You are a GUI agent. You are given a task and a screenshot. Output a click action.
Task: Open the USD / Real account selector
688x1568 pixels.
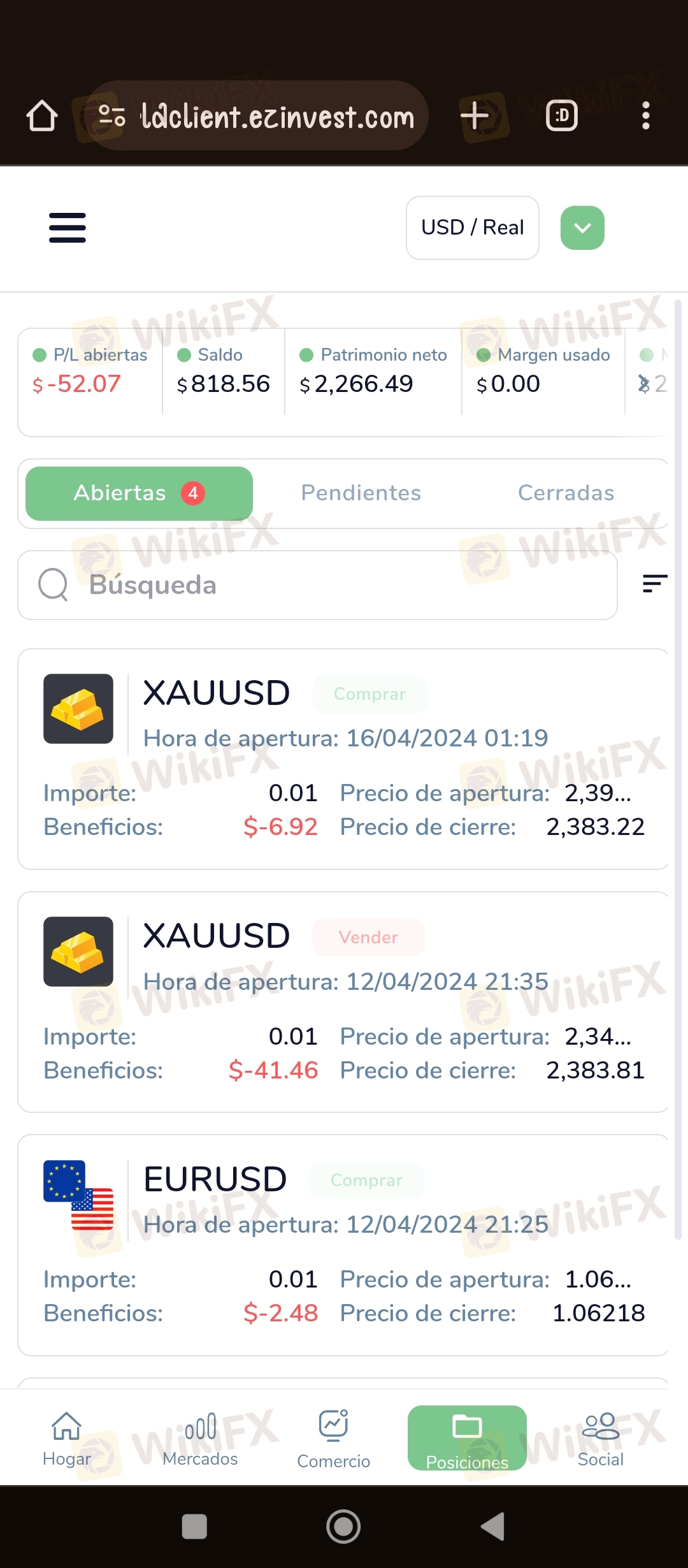[x=472, y=228]
